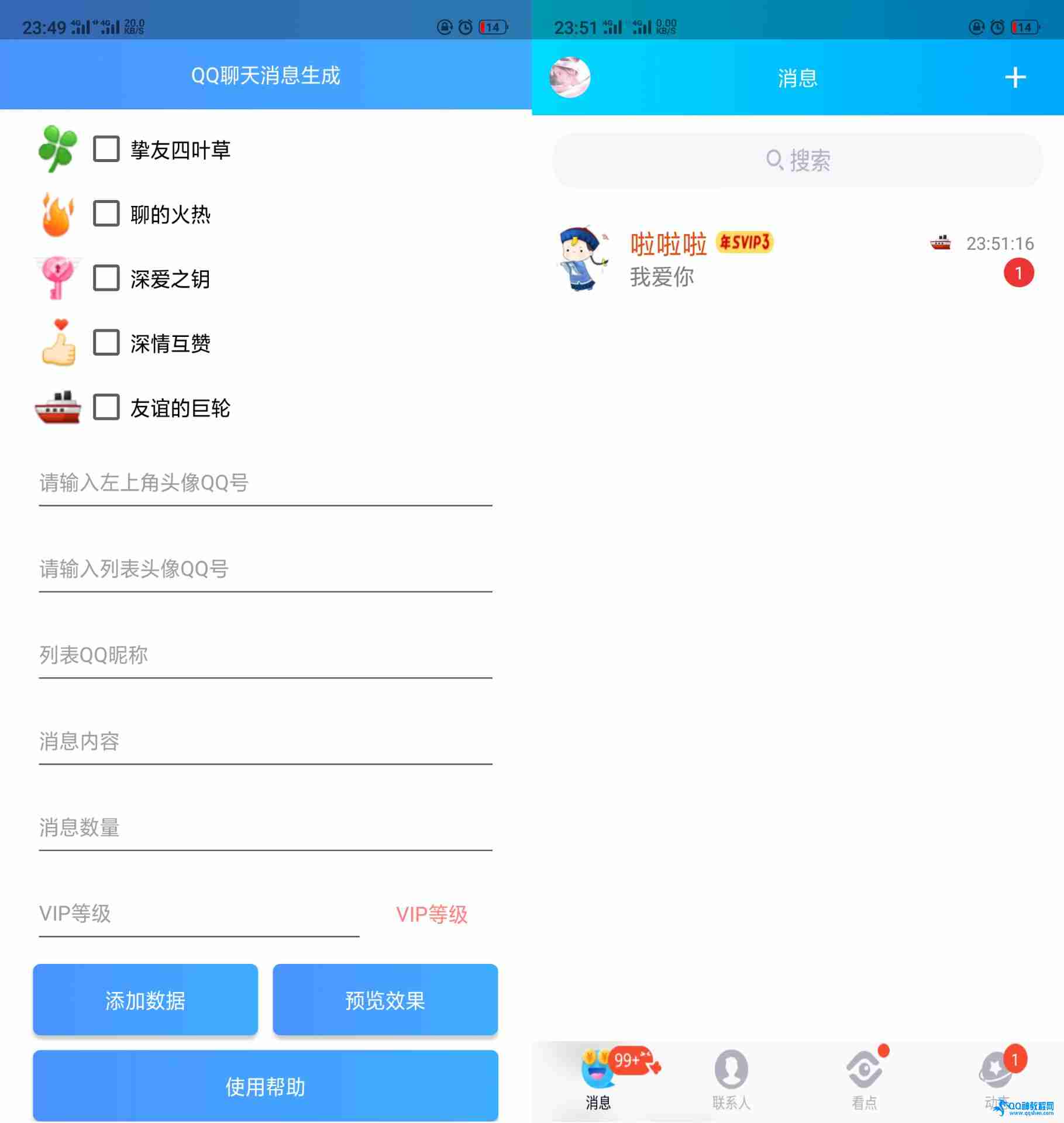
Task: Open 使用帮助 help
Action: click(265, 1087)
